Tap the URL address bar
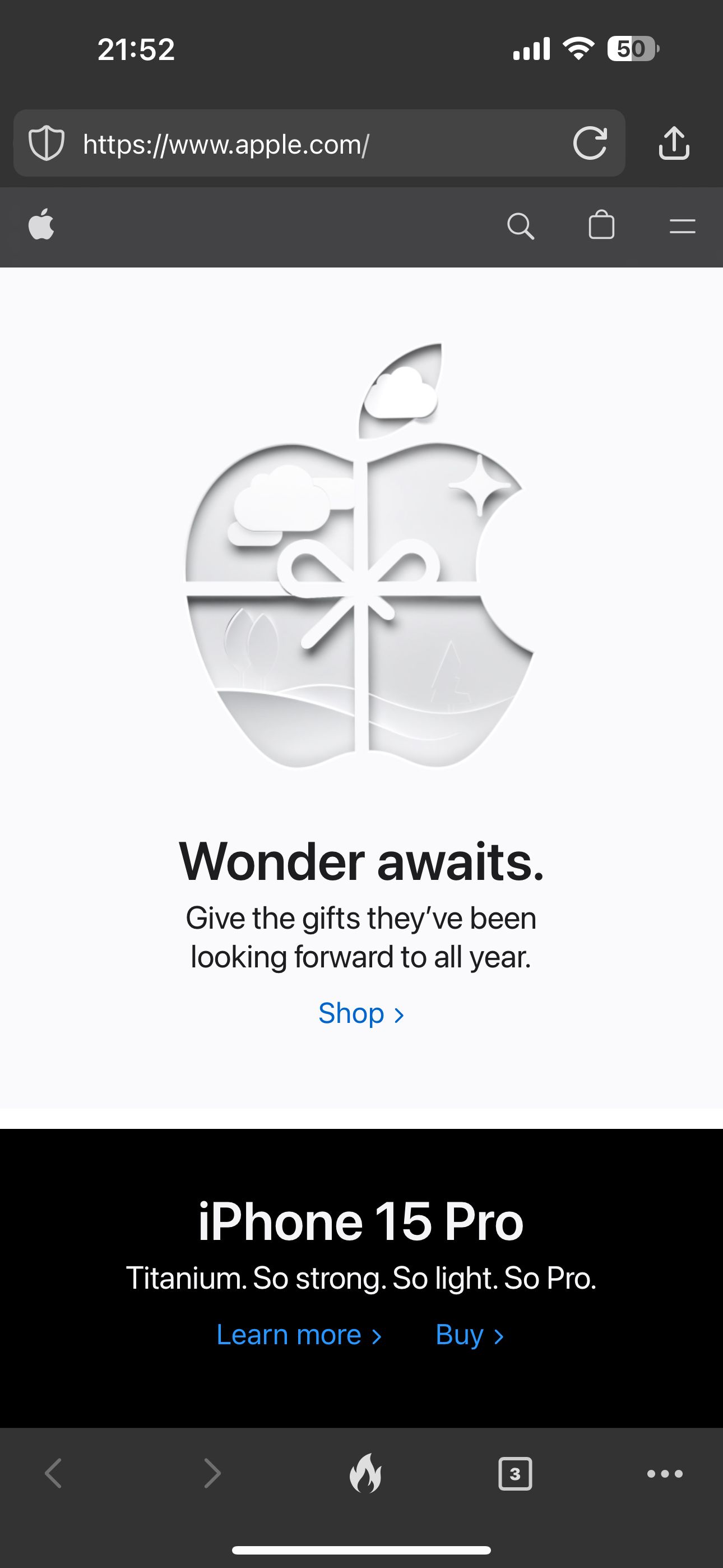723x1568 pixels. pos(304,144)
